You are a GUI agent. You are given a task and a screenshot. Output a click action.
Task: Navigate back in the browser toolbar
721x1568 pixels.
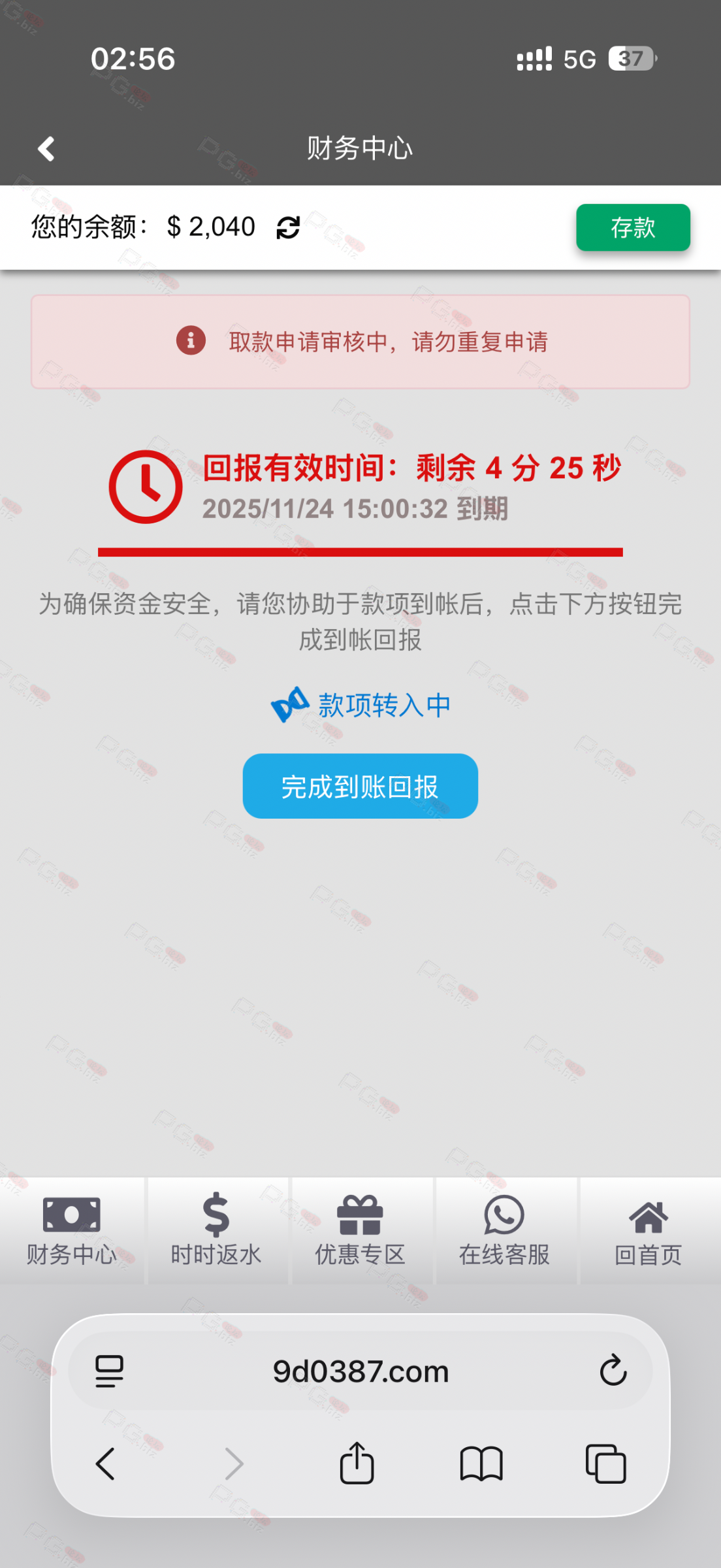(x=106, y=1463)
